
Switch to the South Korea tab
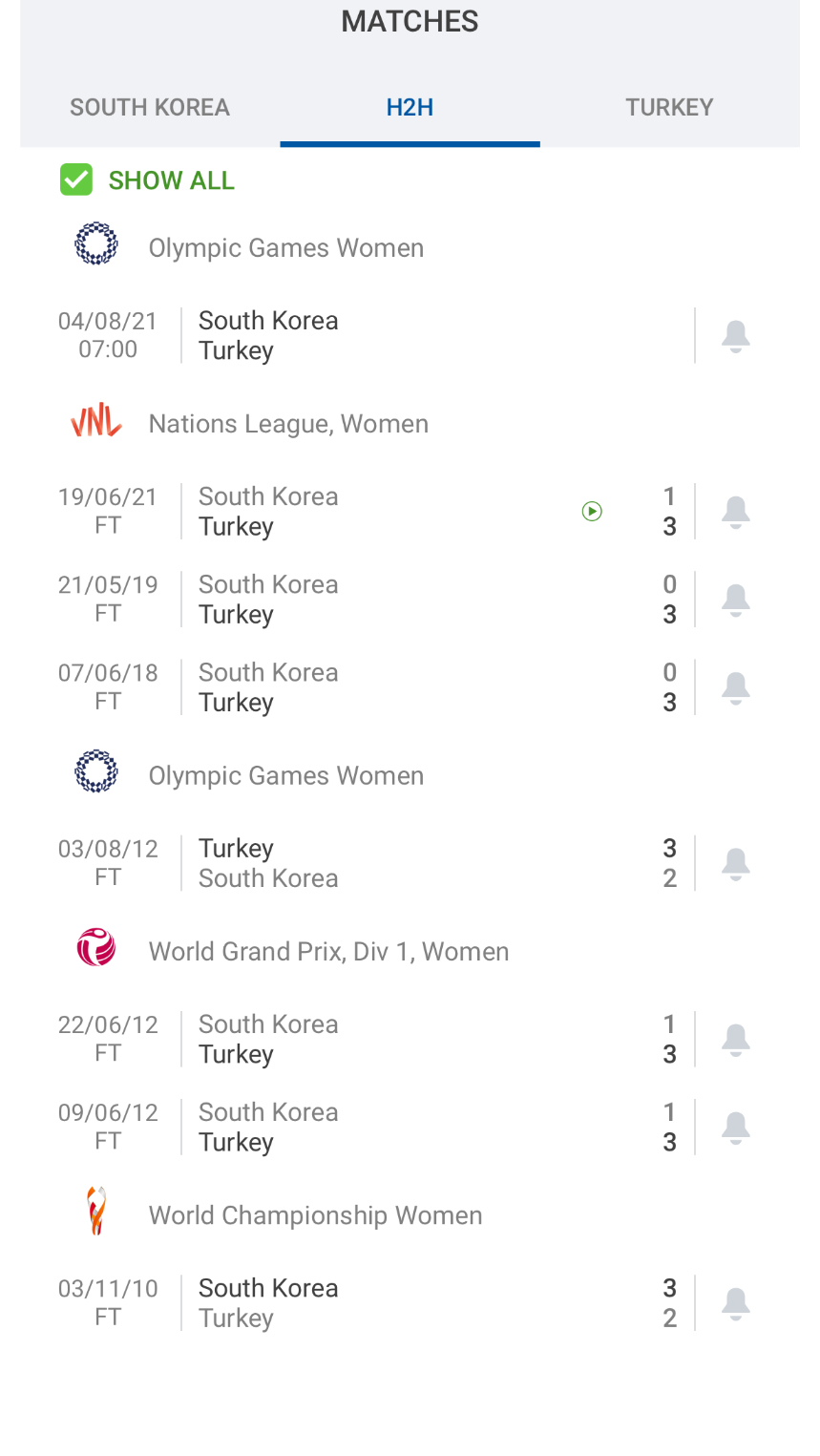pos(150,107)
